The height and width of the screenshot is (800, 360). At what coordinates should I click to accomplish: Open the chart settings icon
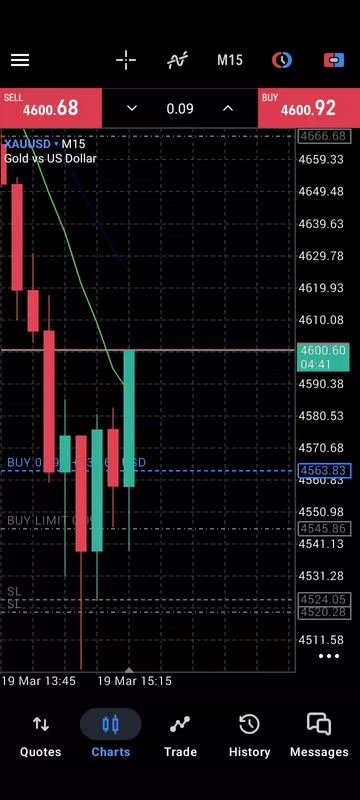281,61
